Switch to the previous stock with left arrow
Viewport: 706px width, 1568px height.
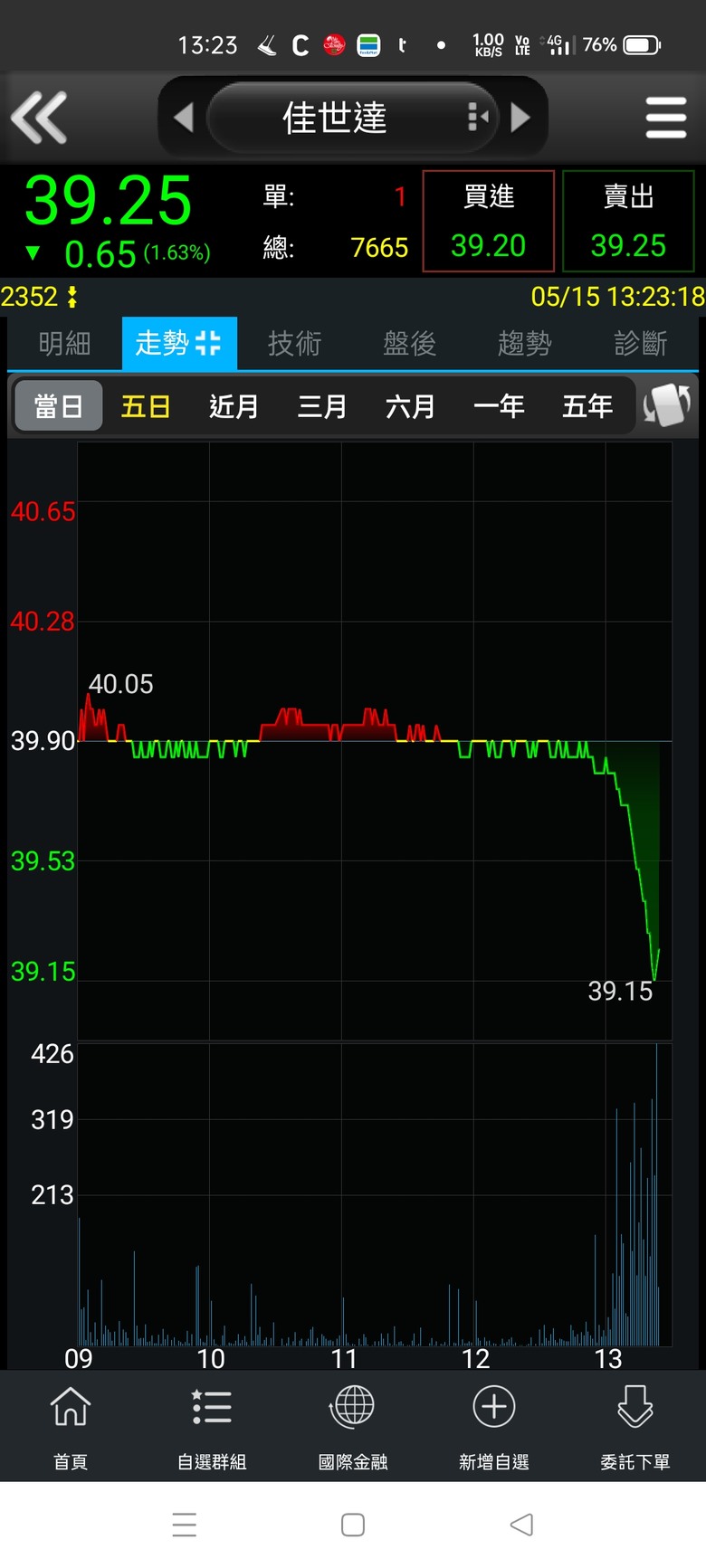coord(184,118)
